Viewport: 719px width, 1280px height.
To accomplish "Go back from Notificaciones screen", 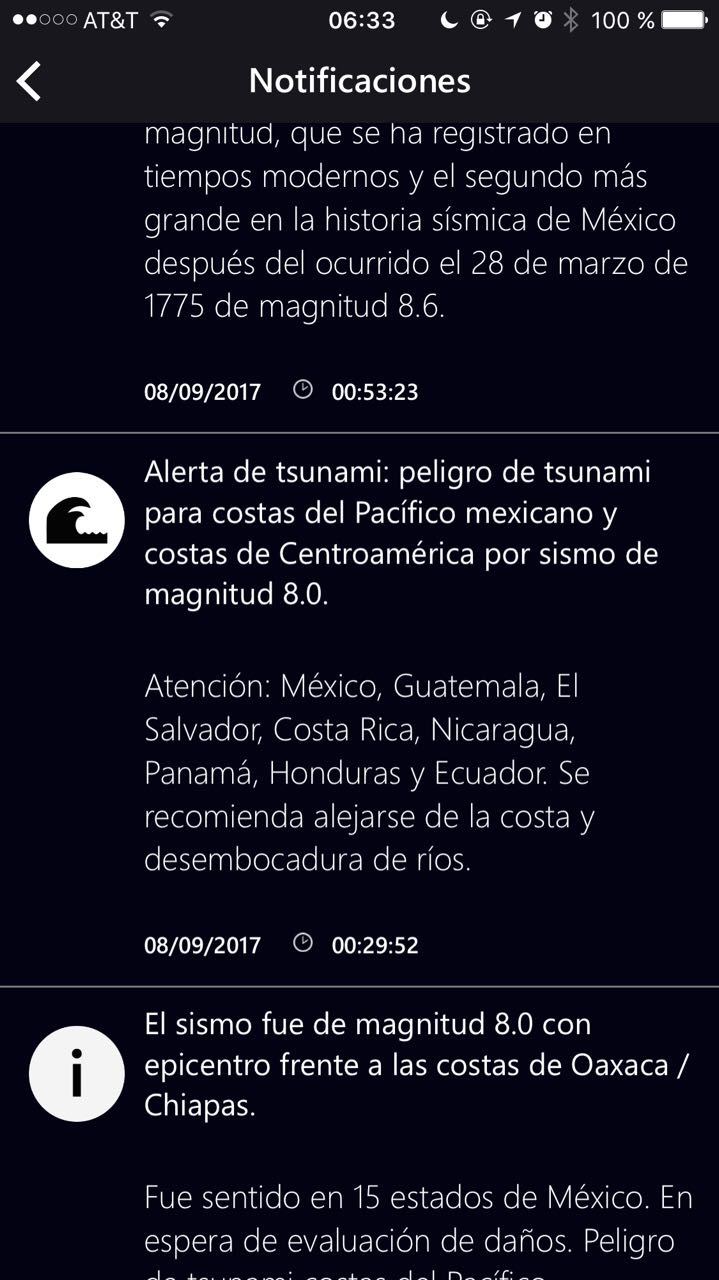I will (x=30, y=81).
